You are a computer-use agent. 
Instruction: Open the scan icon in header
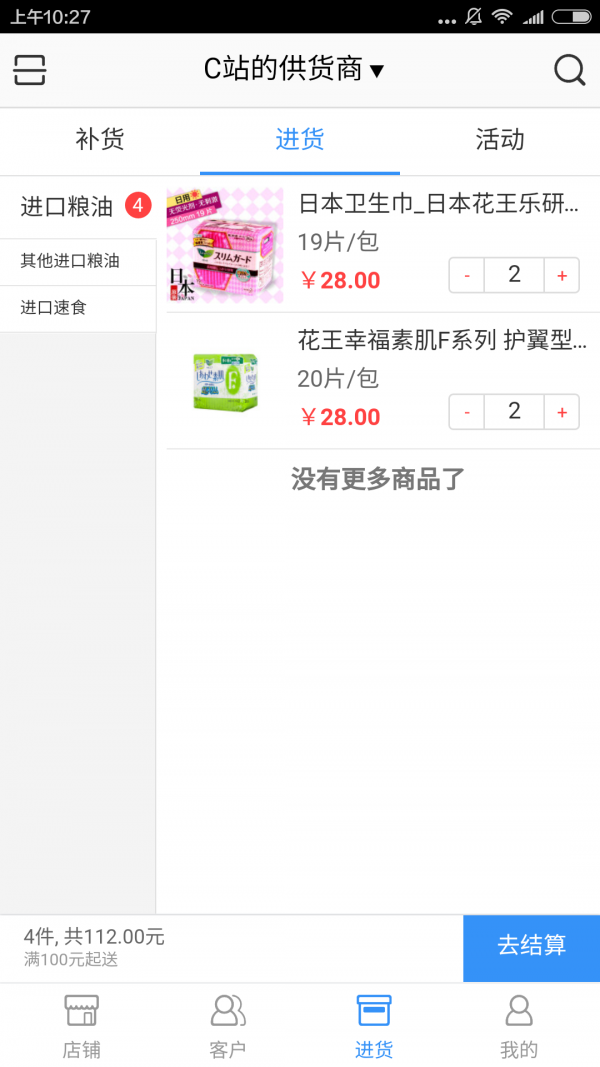click(x=30, y=70)
